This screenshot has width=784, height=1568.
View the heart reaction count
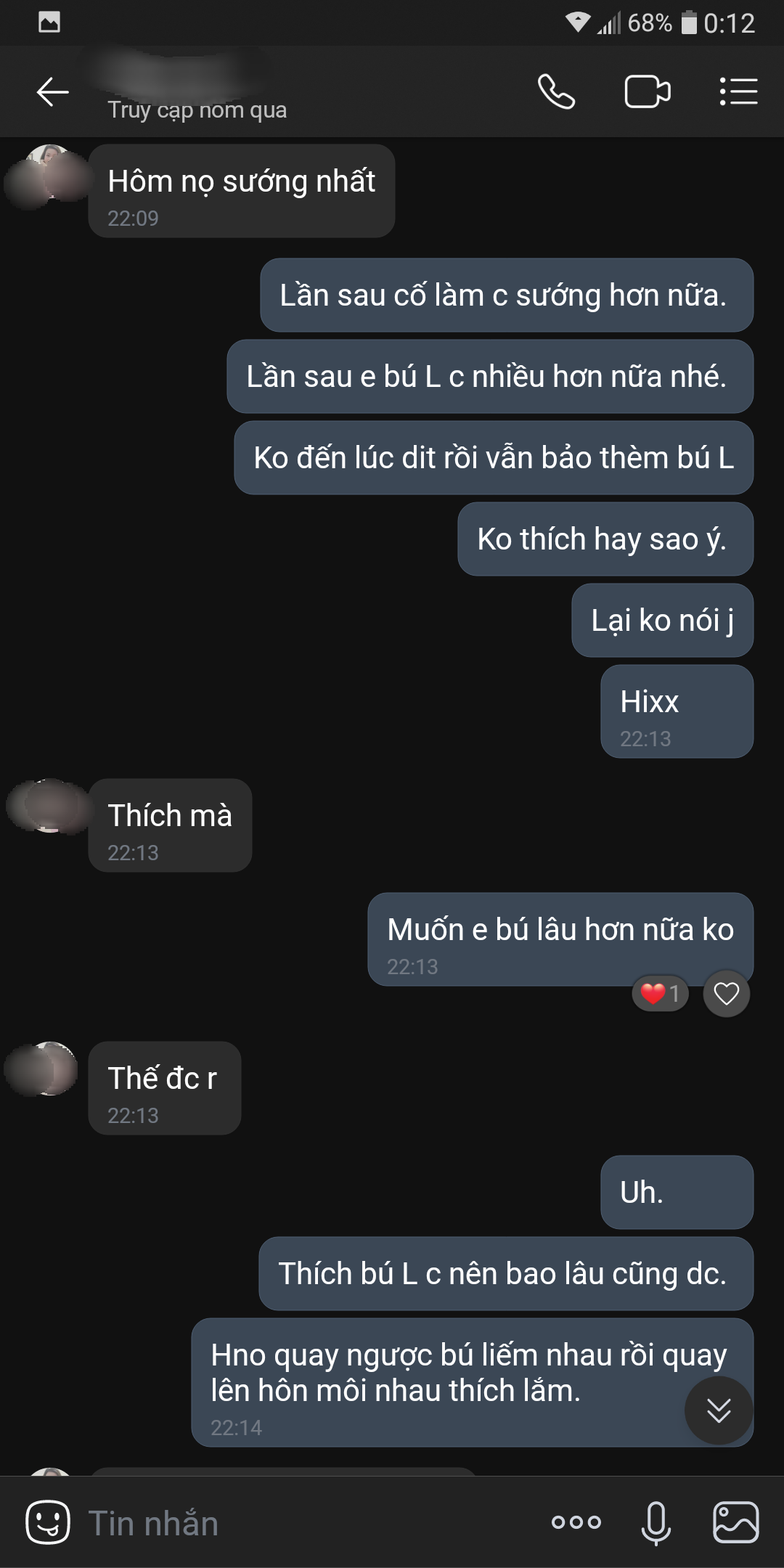(x=660, y=993)
